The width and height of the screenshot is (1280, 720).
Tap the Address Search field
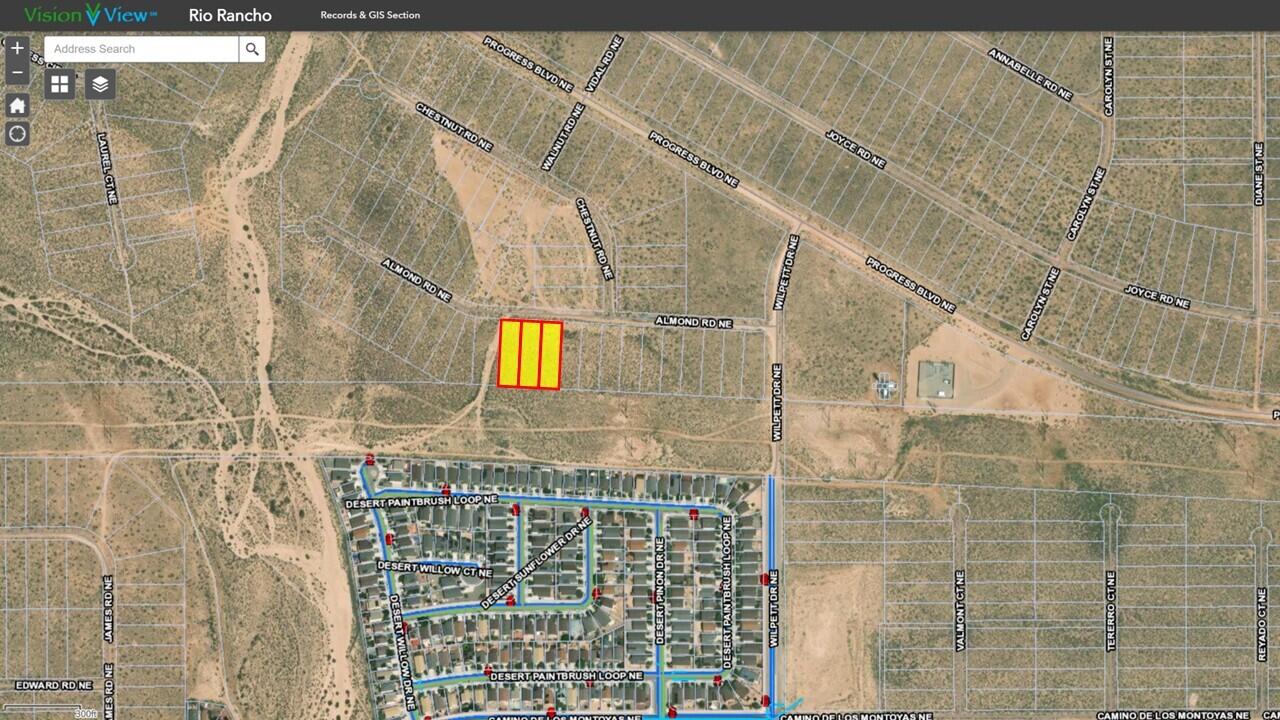[142, 49]
